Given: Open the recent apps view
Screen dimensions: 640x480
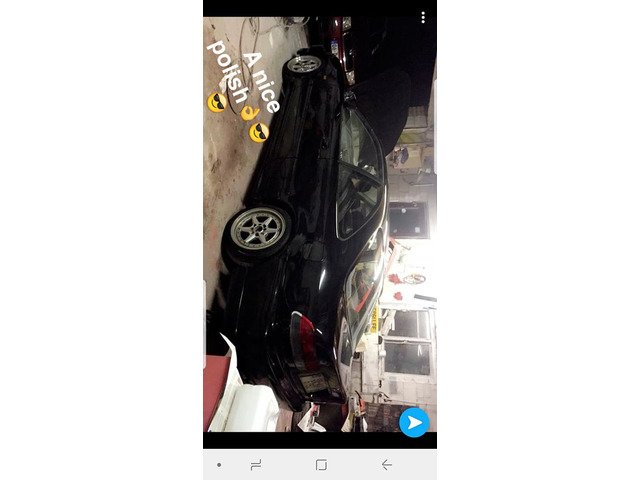Looking at the screenshot, I should 256,465.
